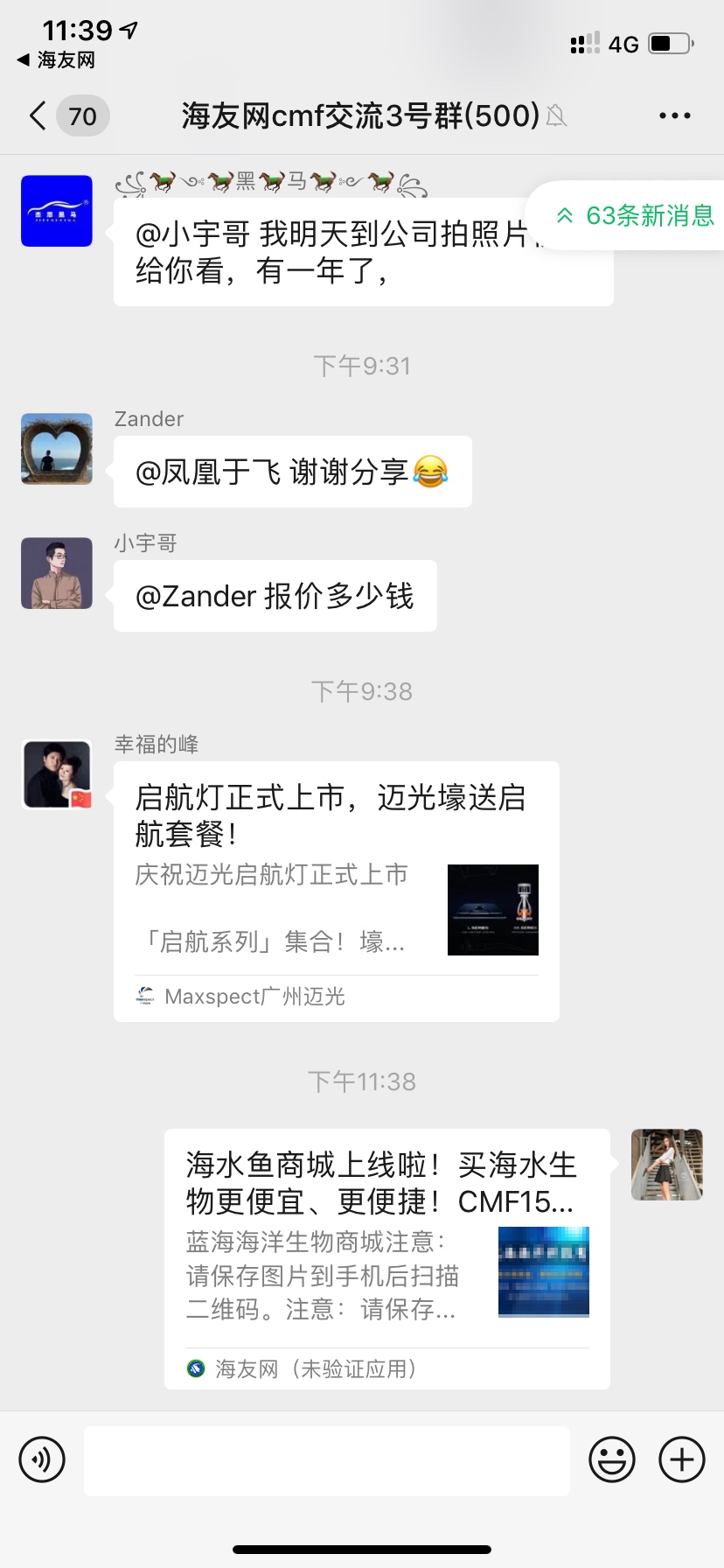Open the emoji sticker panel

click(x=611, y=1459)
